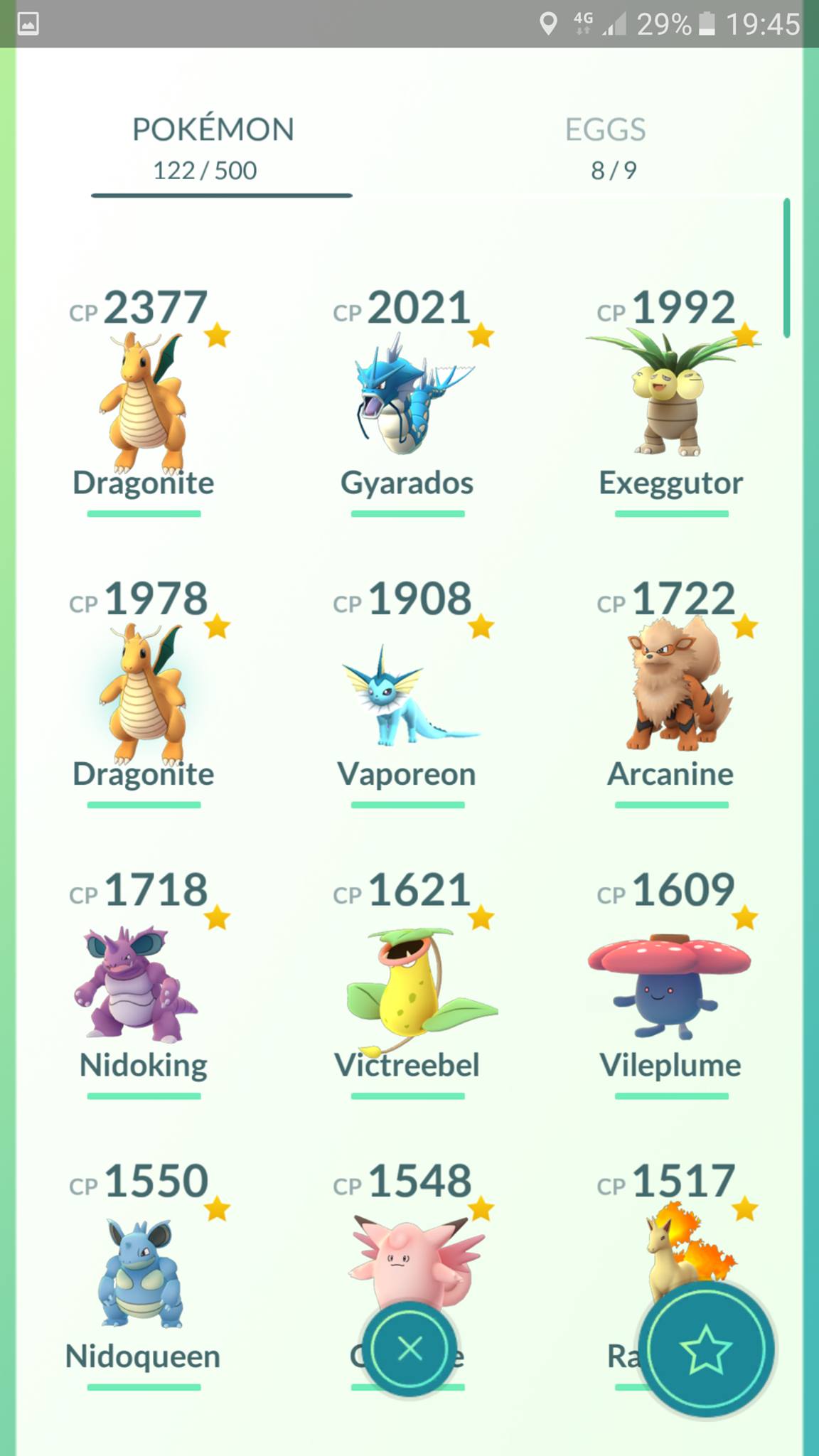Close the Pokémon list
Viewport: 819px width, 1456px height.
[x=409, y=1349]
